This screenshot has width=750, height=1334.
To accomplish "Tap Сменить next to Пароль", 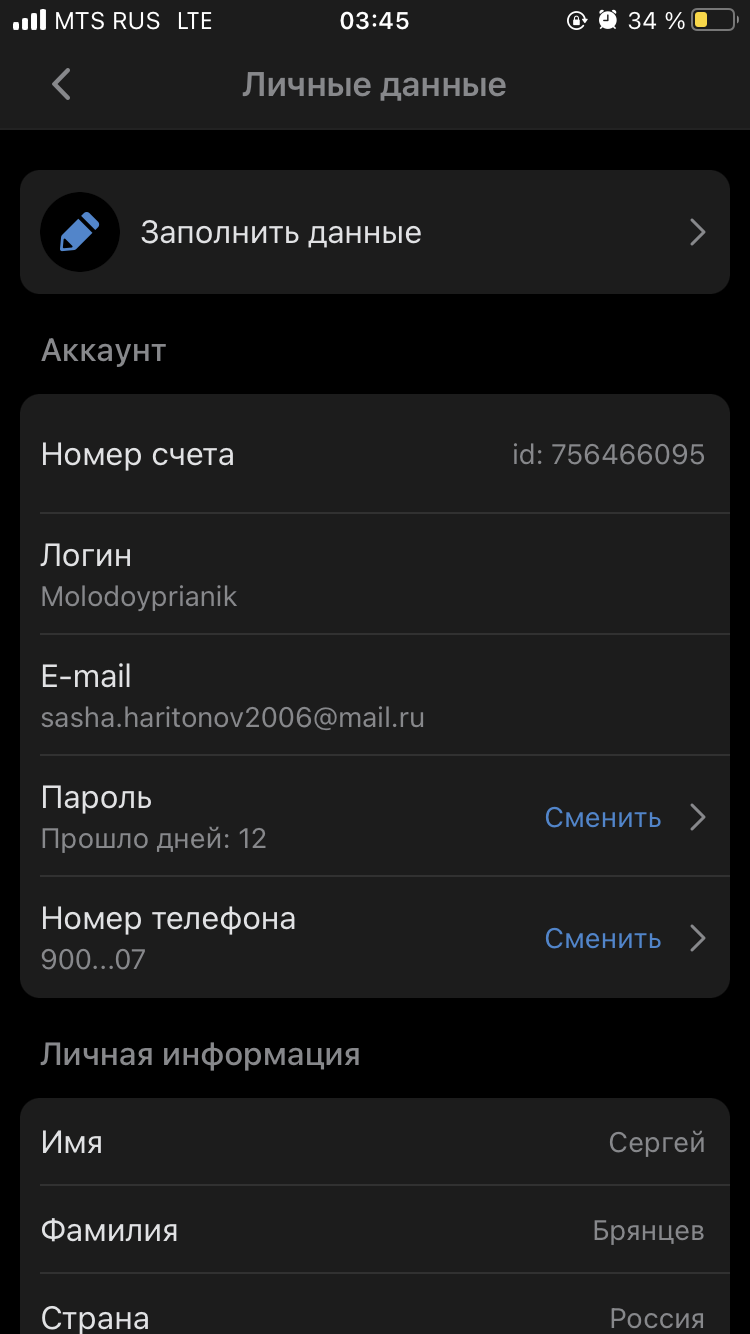I will point(603,818).
